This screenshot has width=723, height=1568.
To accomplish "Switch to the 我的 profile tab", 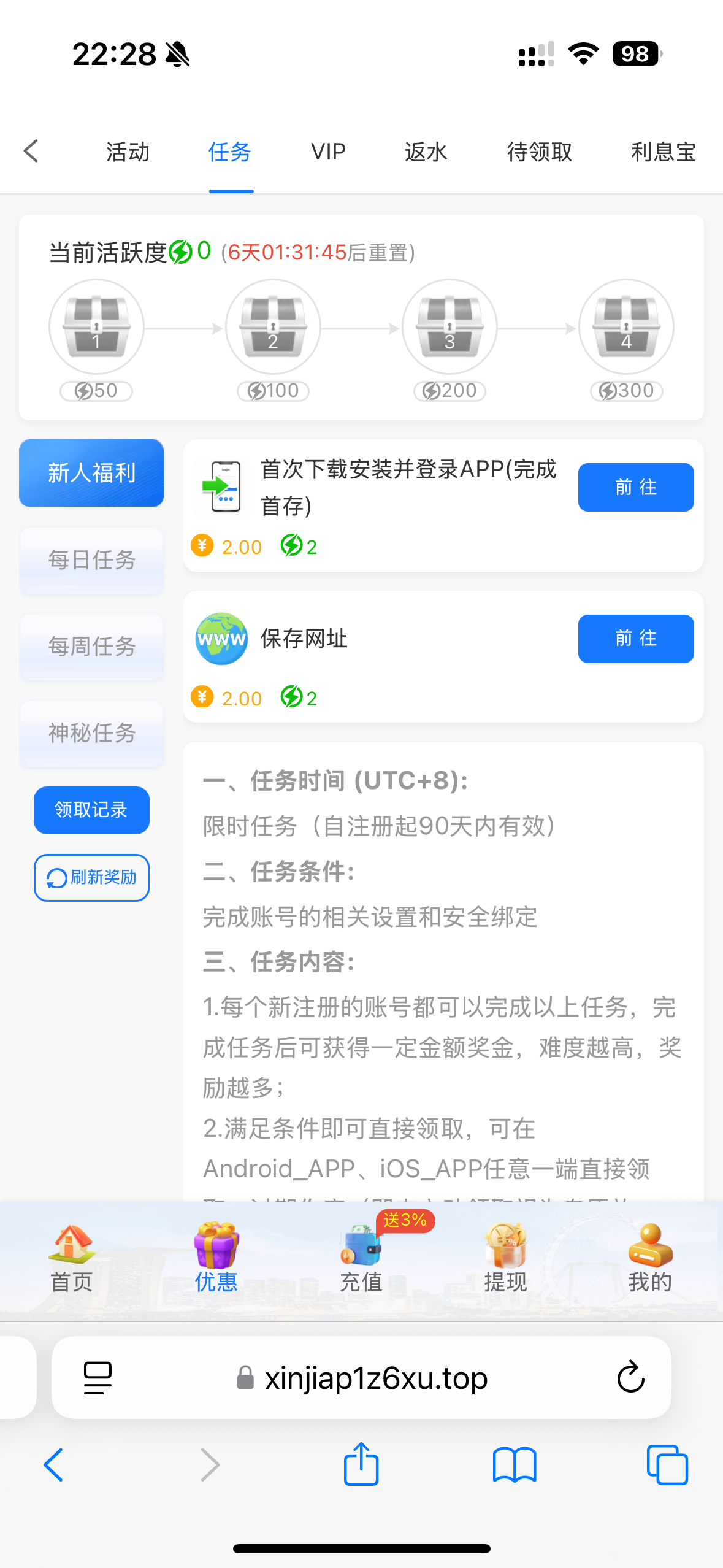I will [x=650, y=1258].
